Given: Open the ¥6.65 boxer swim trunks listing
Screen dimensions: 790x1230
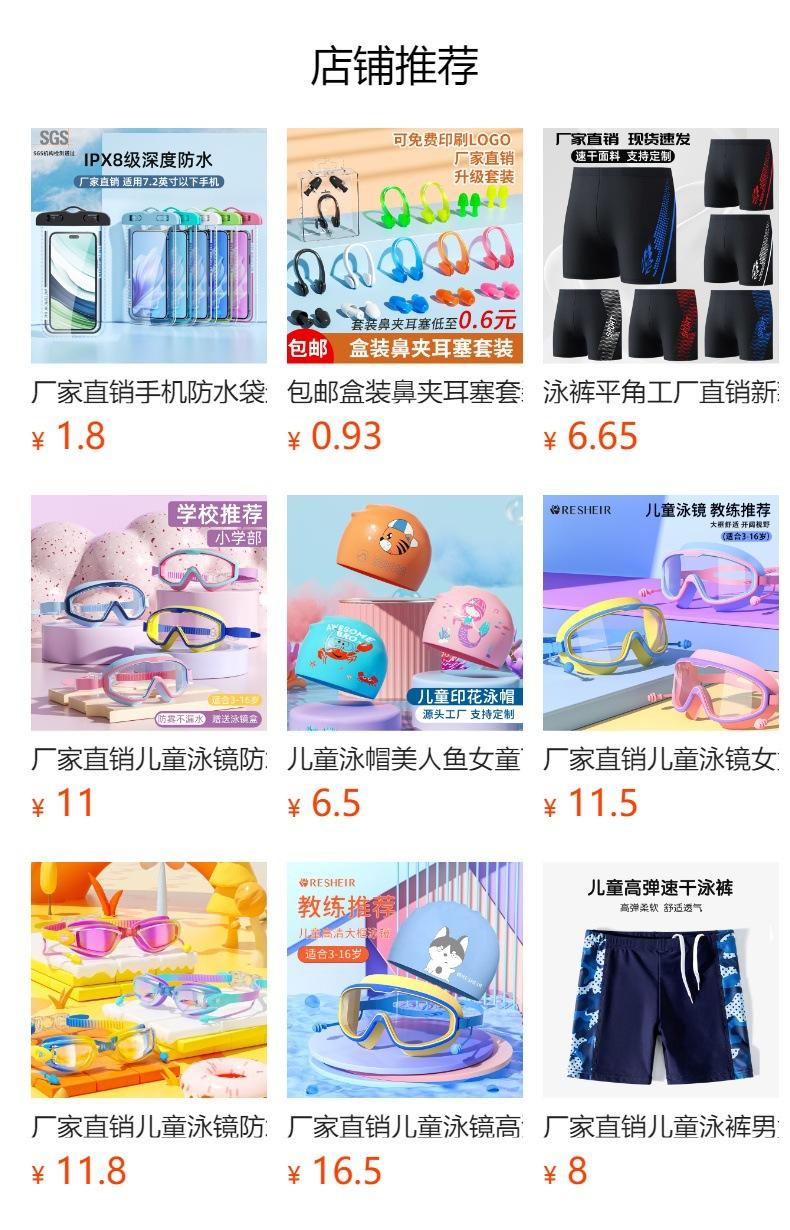Looking at the screenshot, I should point(661,246).
